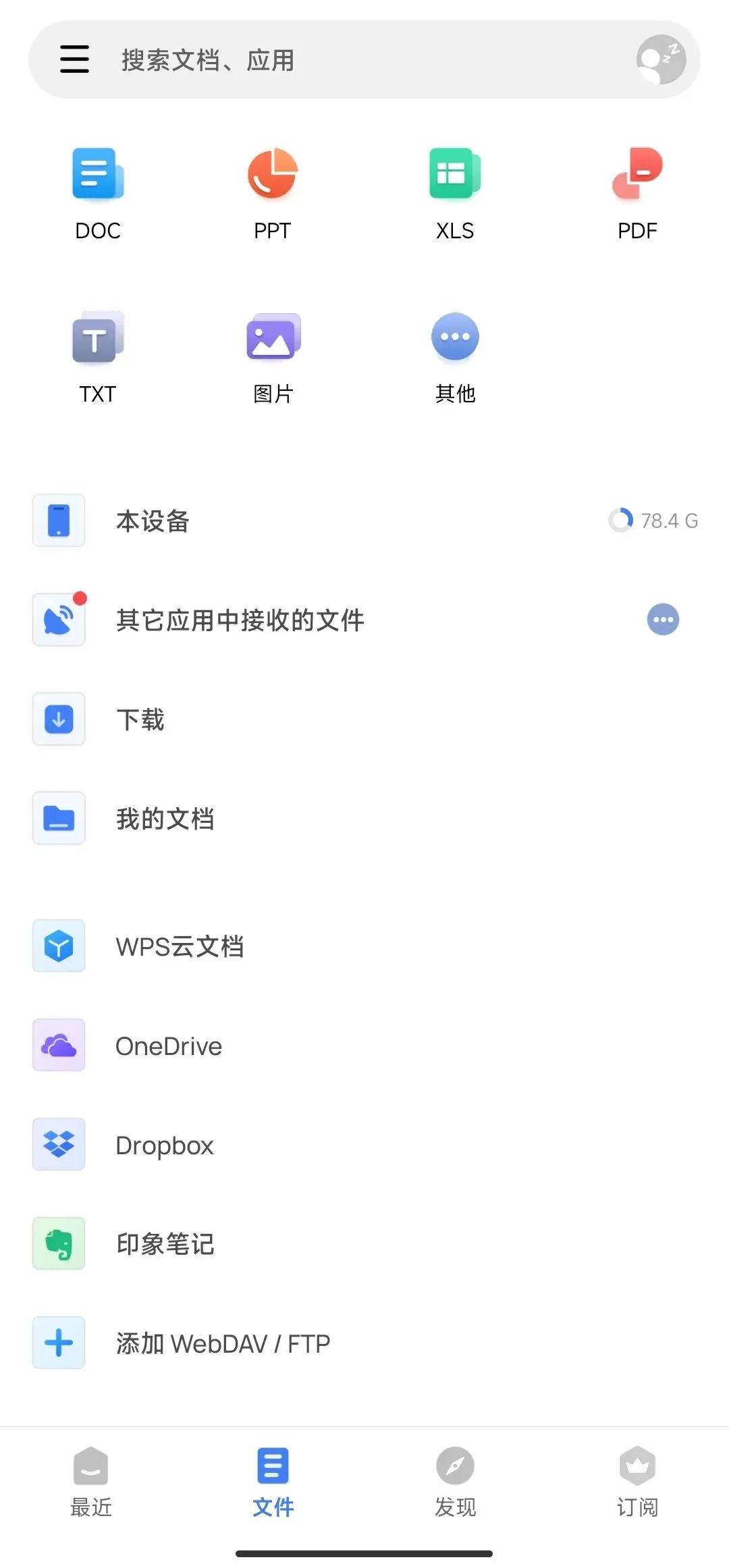Open the 其他 file category
This screenshot has height=1568, width=729.
(455, 357)
